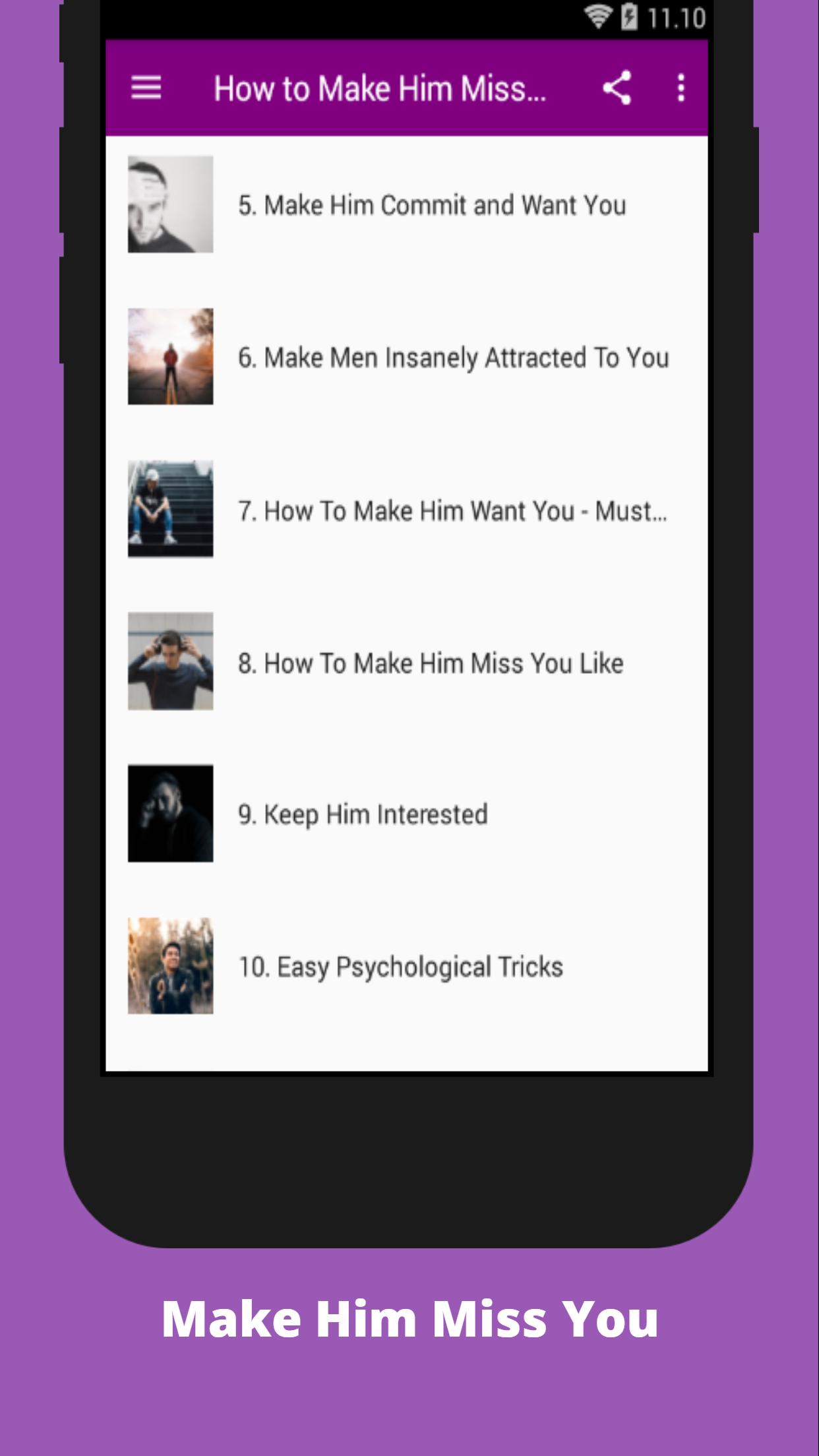Tap the headphones photo beside item 8
This screenshot has height=1456, width=819.
pos(171,663)
